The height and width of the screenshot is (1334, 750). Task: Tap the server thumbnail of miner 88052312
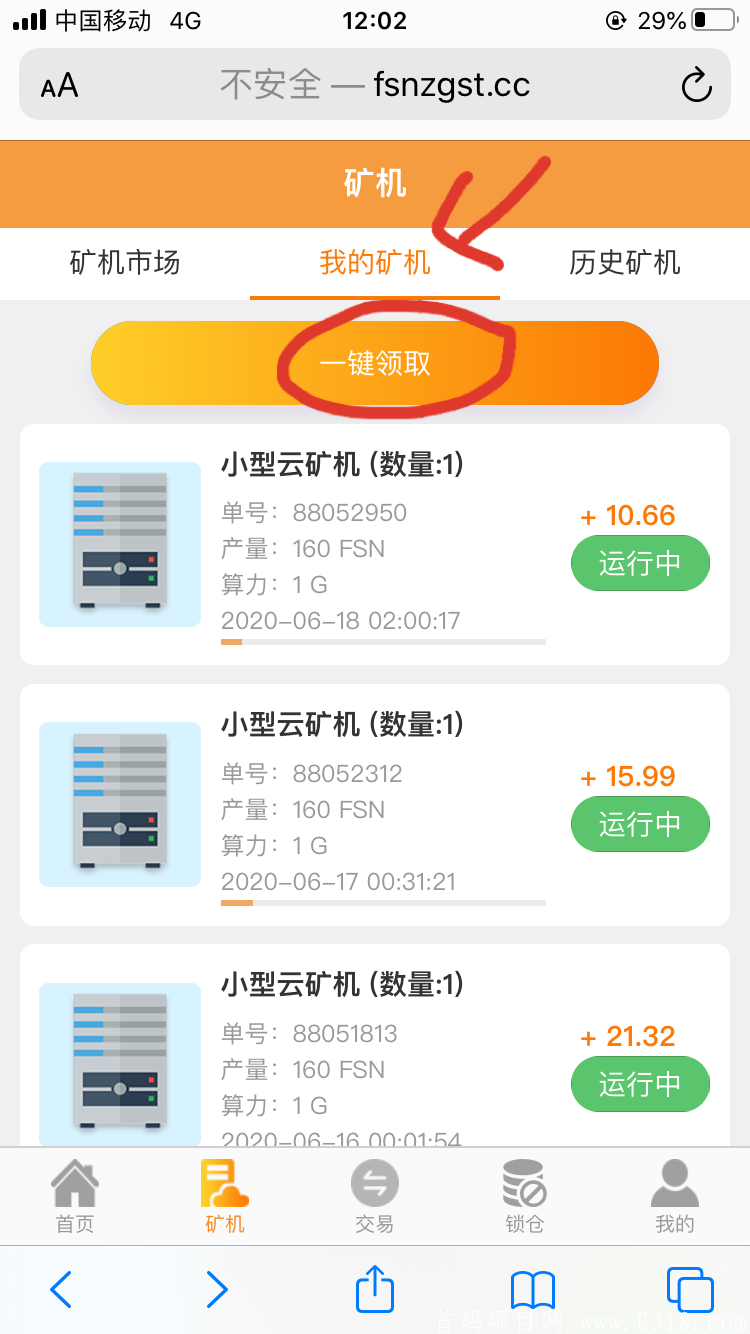119,805
